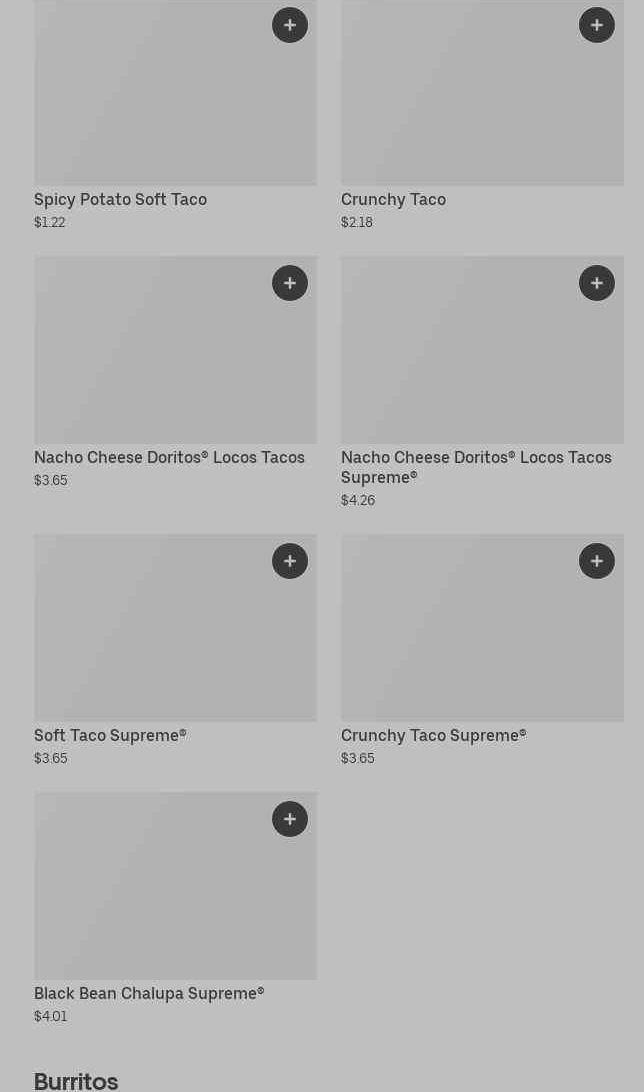Add Crunchy Taco Supreme to order
This screenshot has width=644, height=1092.
(x=597, y=561)
